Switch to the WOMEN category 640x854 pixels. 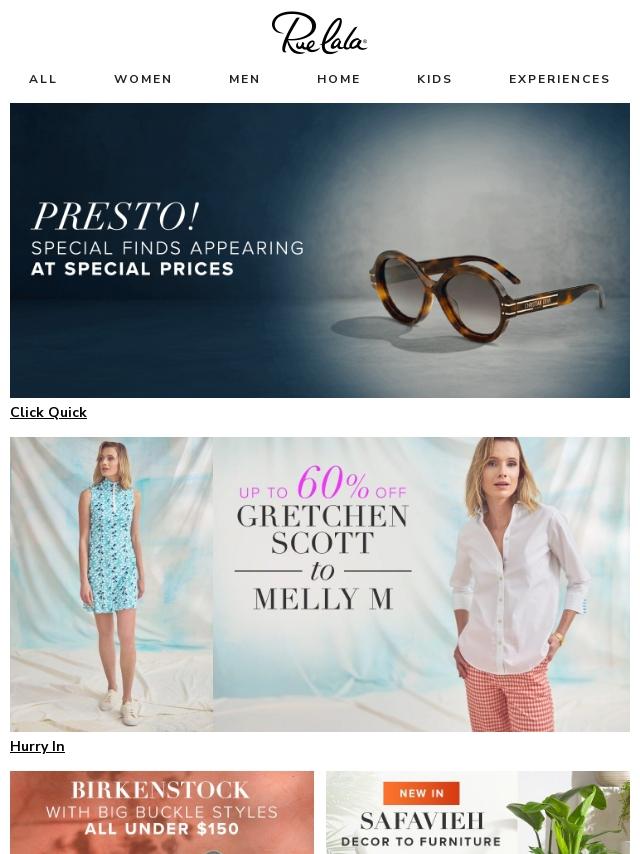click(143, 79)
